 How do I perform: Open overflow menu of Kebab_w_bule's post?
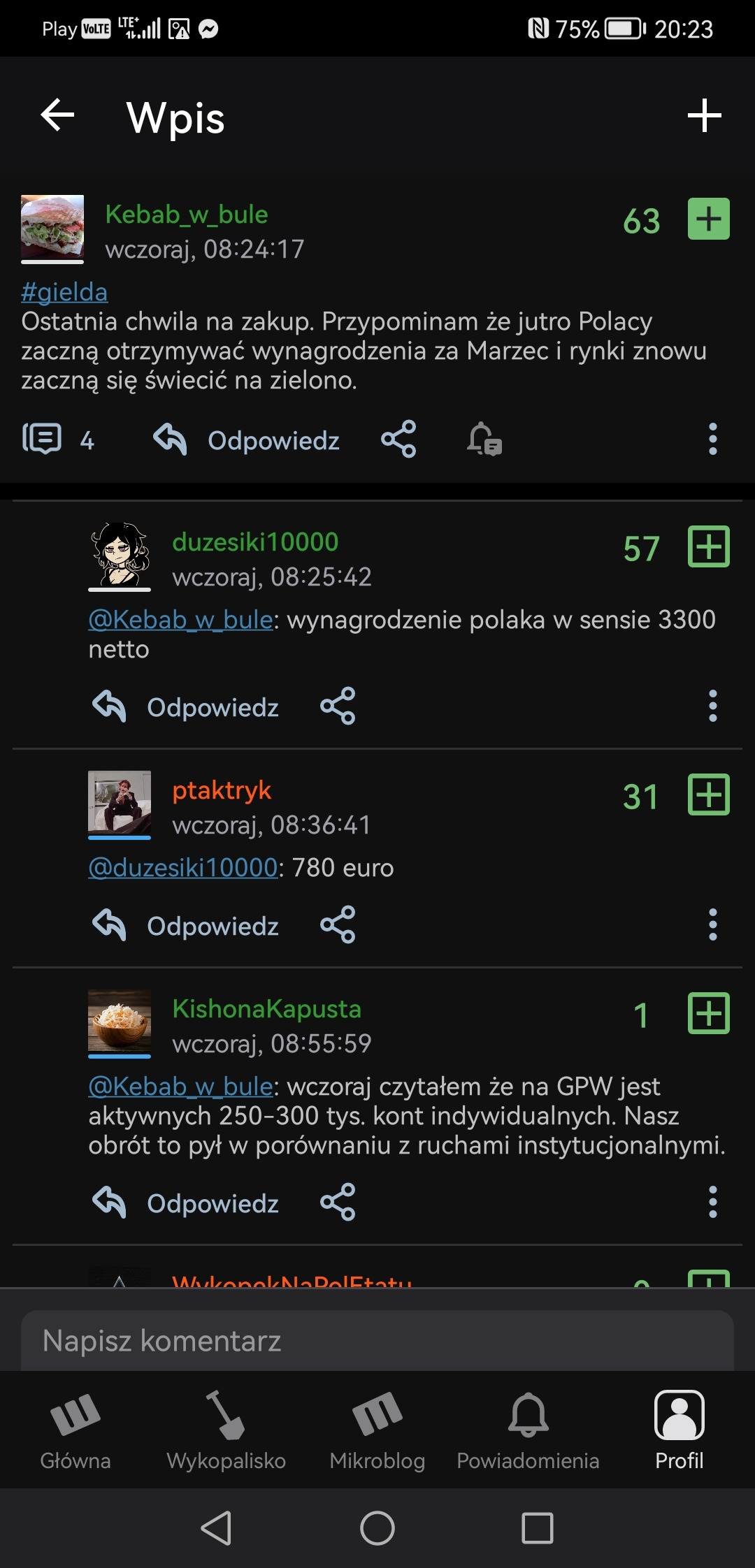click(712, 440)
